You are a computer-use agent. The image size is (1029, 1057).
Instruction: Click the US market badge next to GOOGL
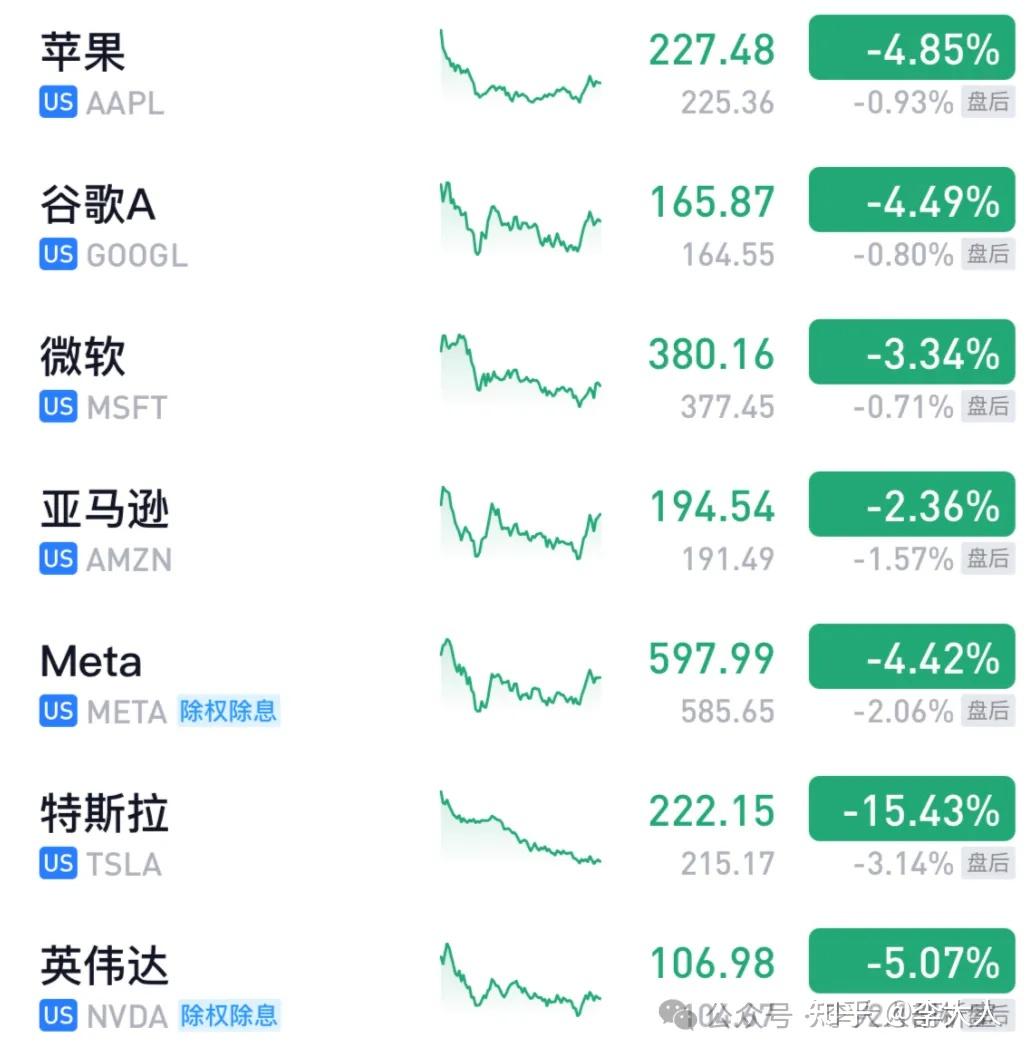point(57,254)
